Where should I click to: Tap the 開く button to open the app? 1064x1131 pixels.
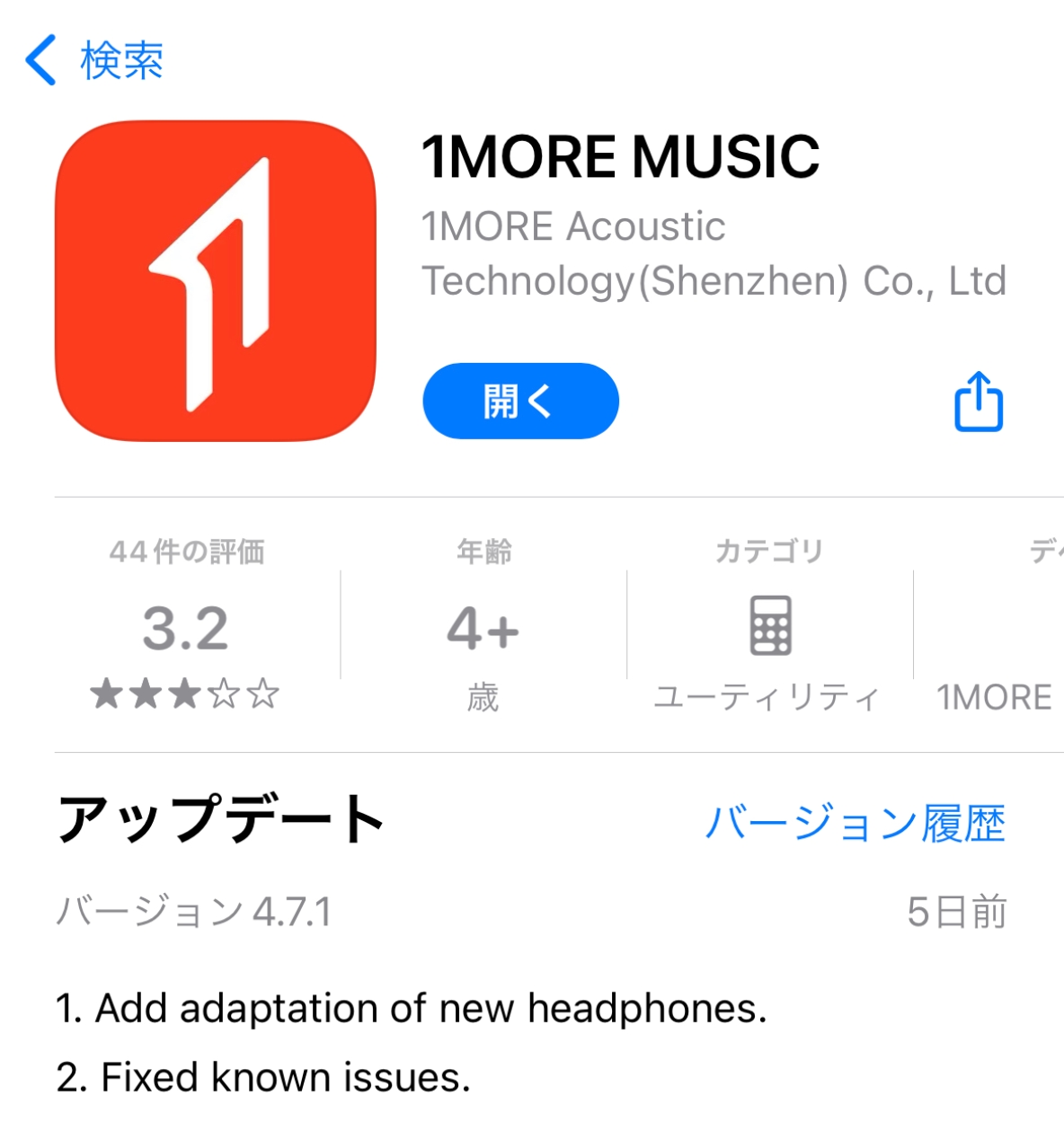pyautogui.click(x=520, y=402)
